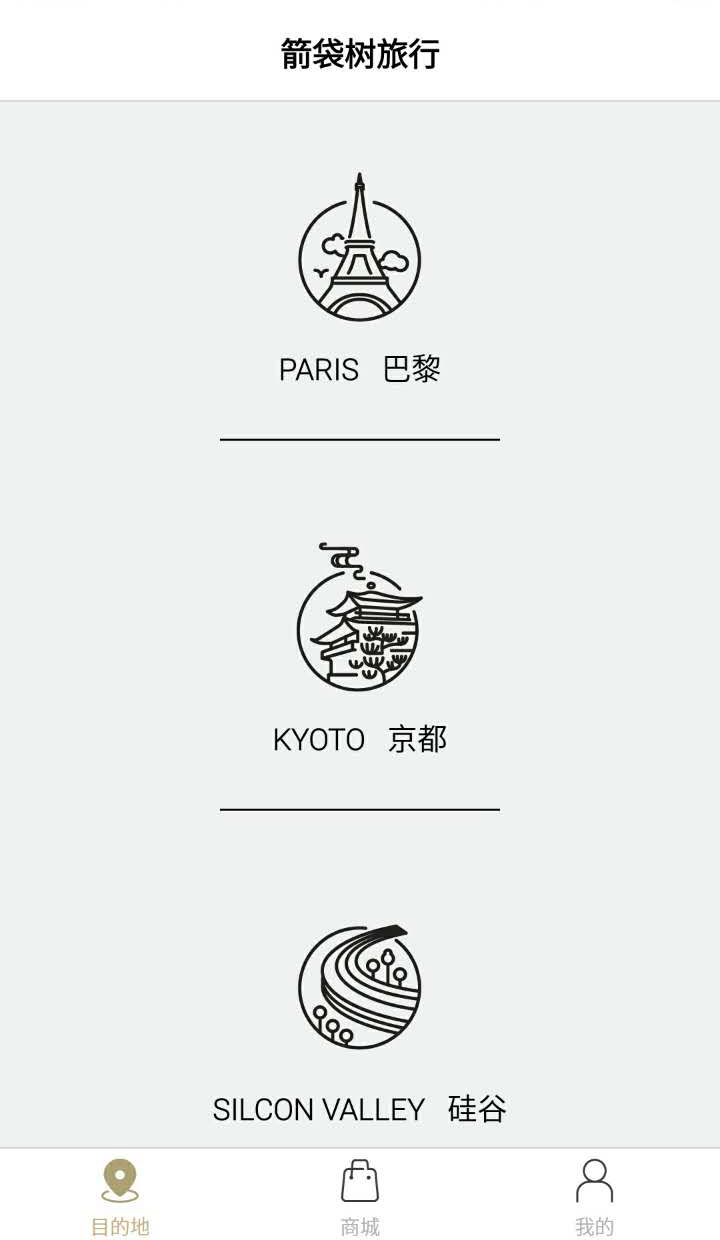Go to the 我的 tab

tap(594, 1196)
